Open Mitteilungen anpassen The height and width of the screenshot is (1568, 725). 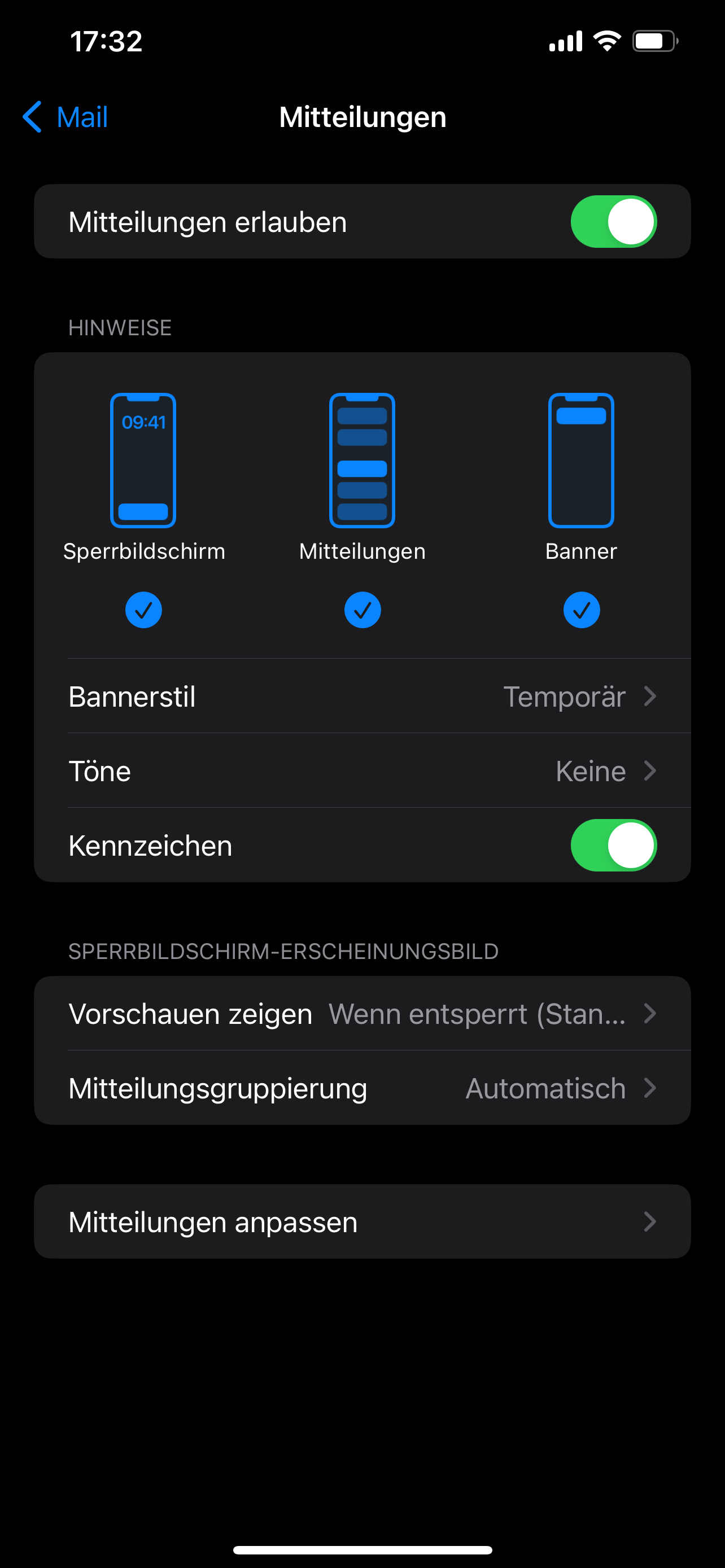coord(362,1221)
